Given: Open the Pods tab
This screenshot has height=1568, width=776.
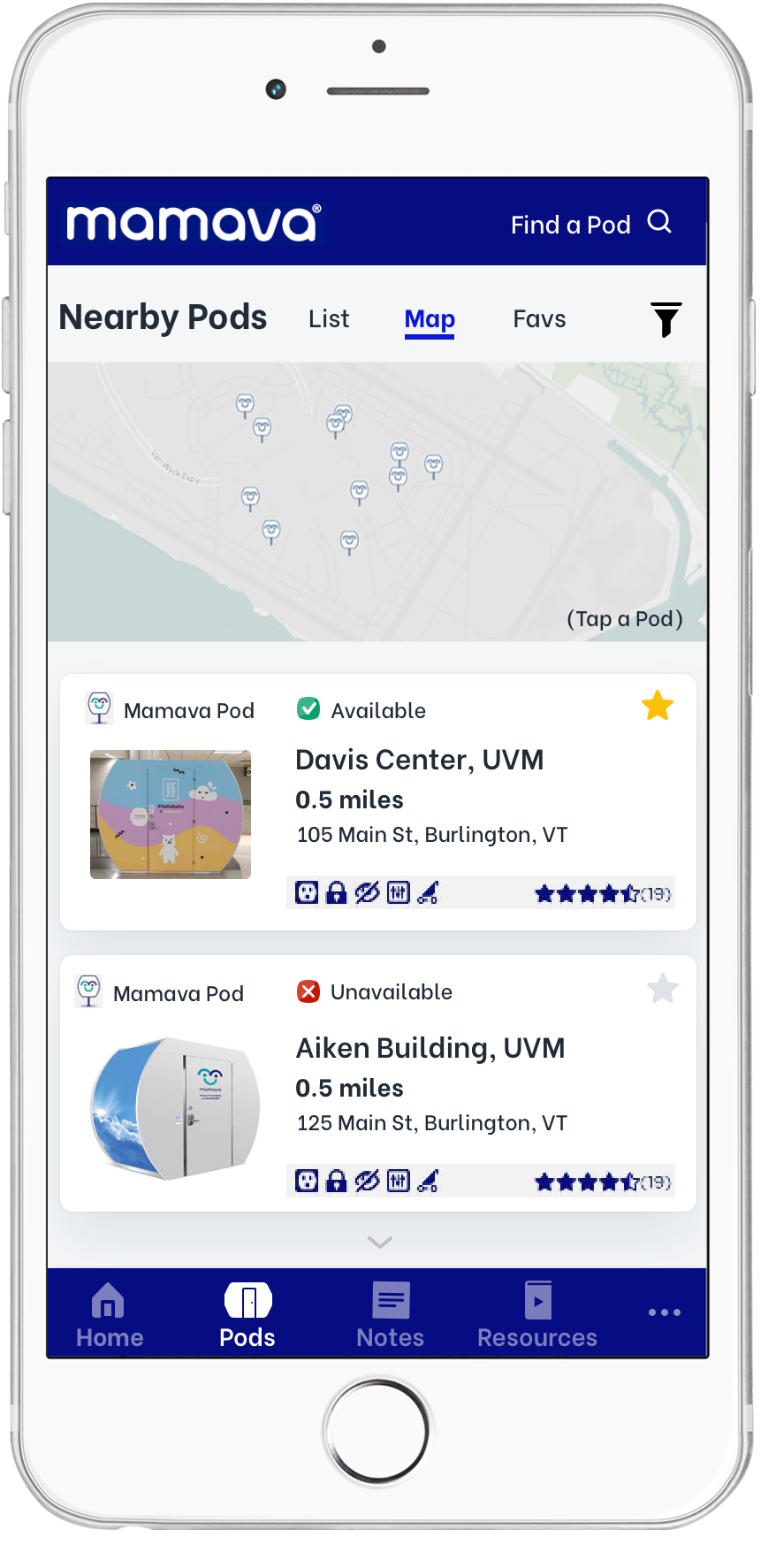Looking at the screenshot, I should [x=247, y=1315].
